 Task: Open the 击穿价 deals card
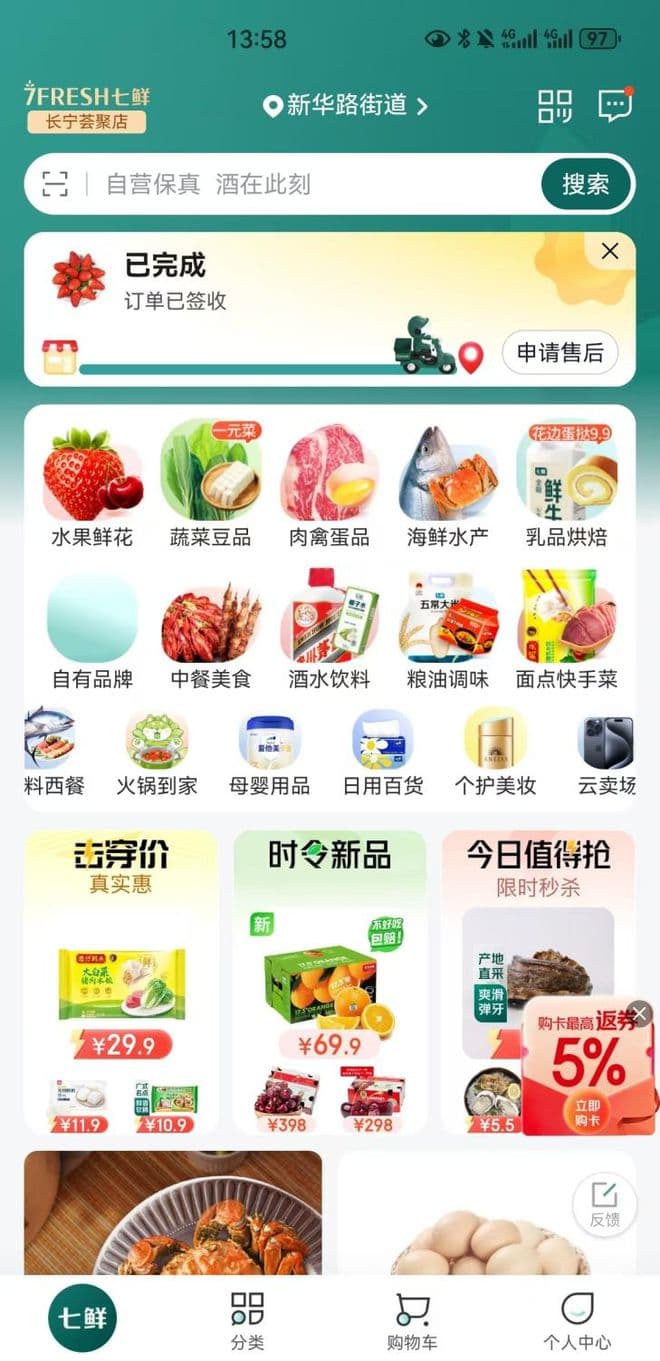click(121, 980)
